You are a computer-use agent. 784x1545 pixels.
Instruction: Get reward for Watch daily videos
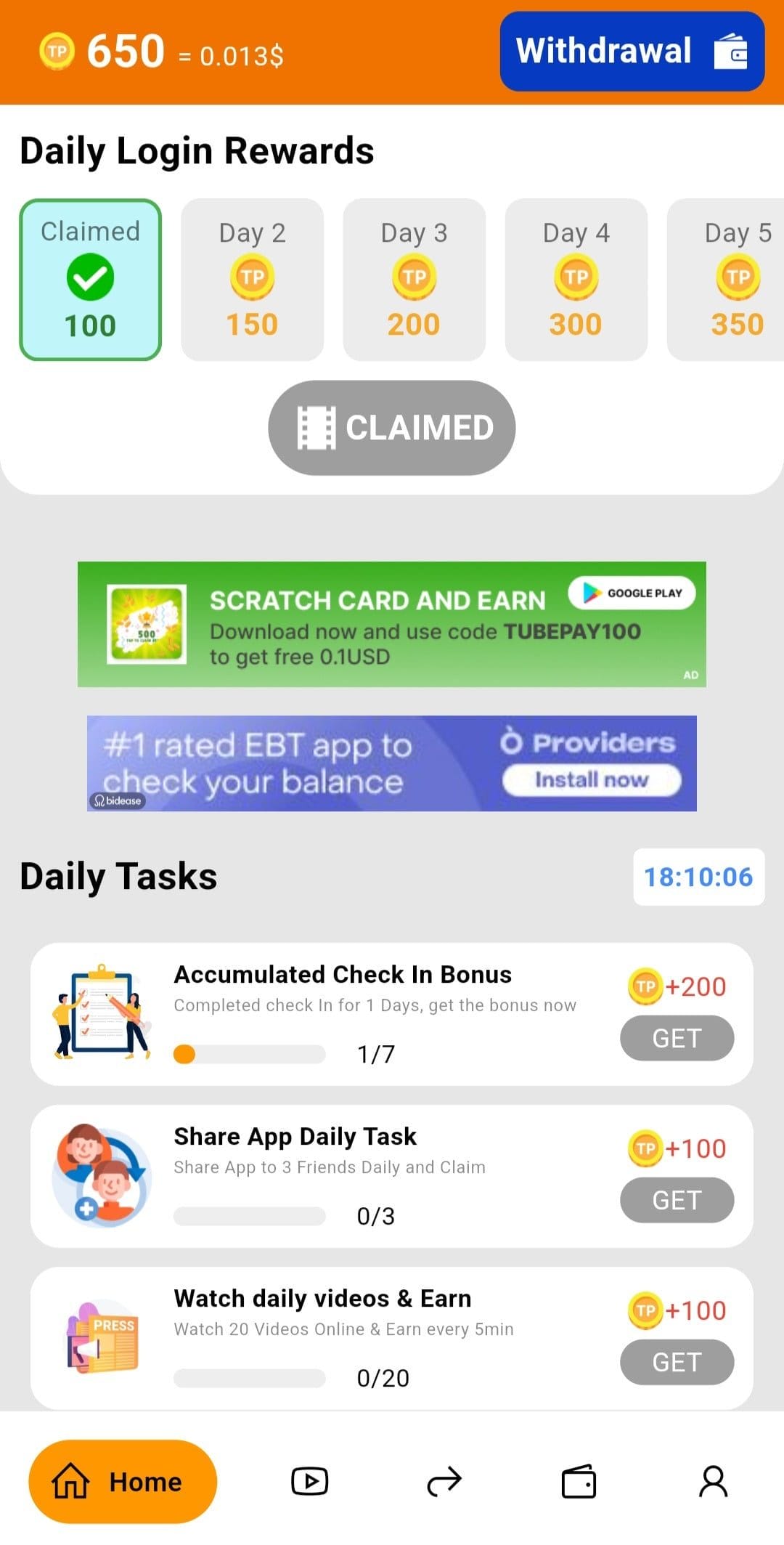[x=677, y=1362]
